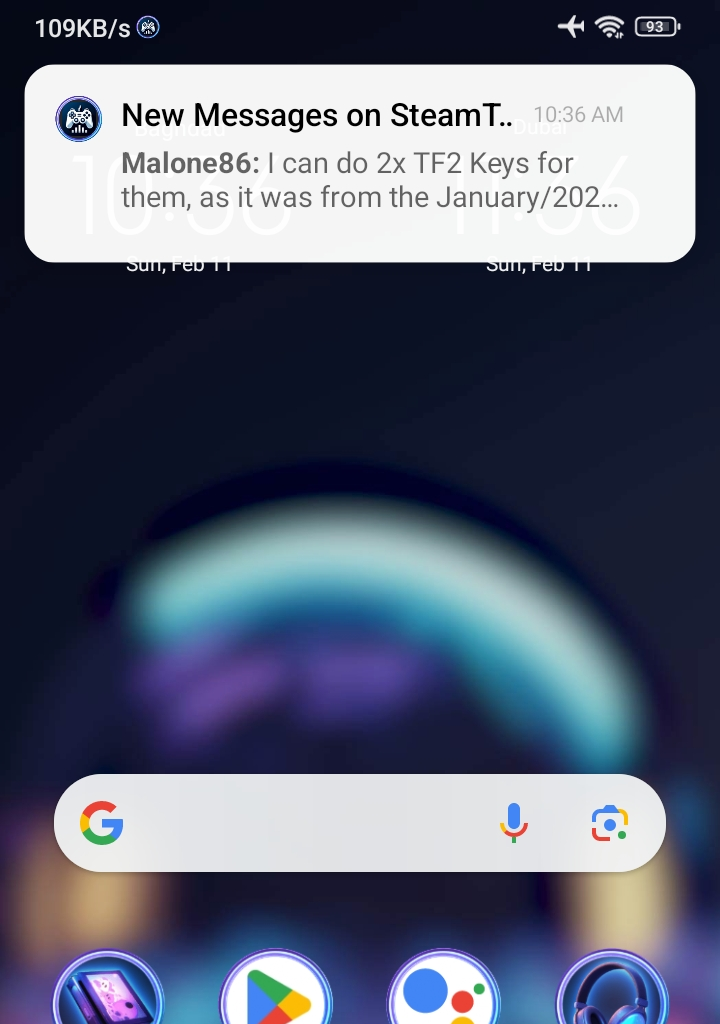Start a voice search with the microphone
720x1024 pixels.
coord(513,822)
